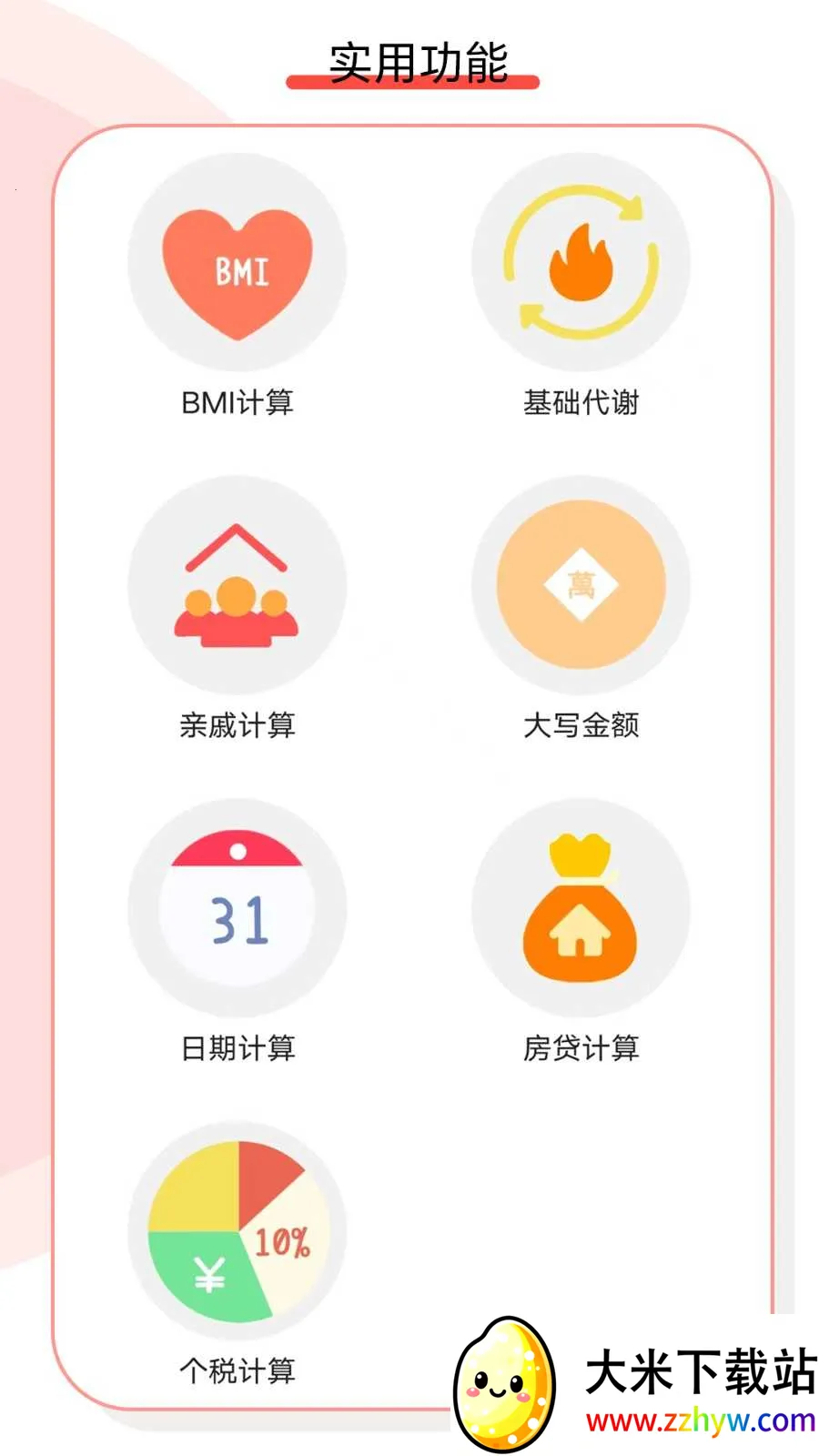Open the 大写金额 萬 diamond icon
819x1456 pixels.
click(582, 587)
